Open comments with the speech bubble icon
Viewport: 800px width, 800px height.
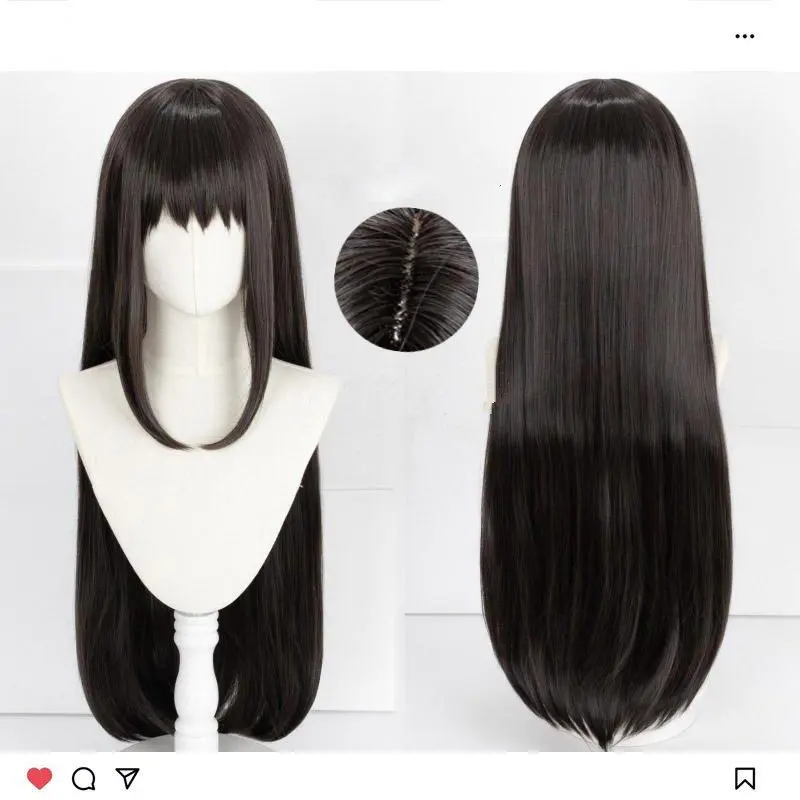coord(84,776)
